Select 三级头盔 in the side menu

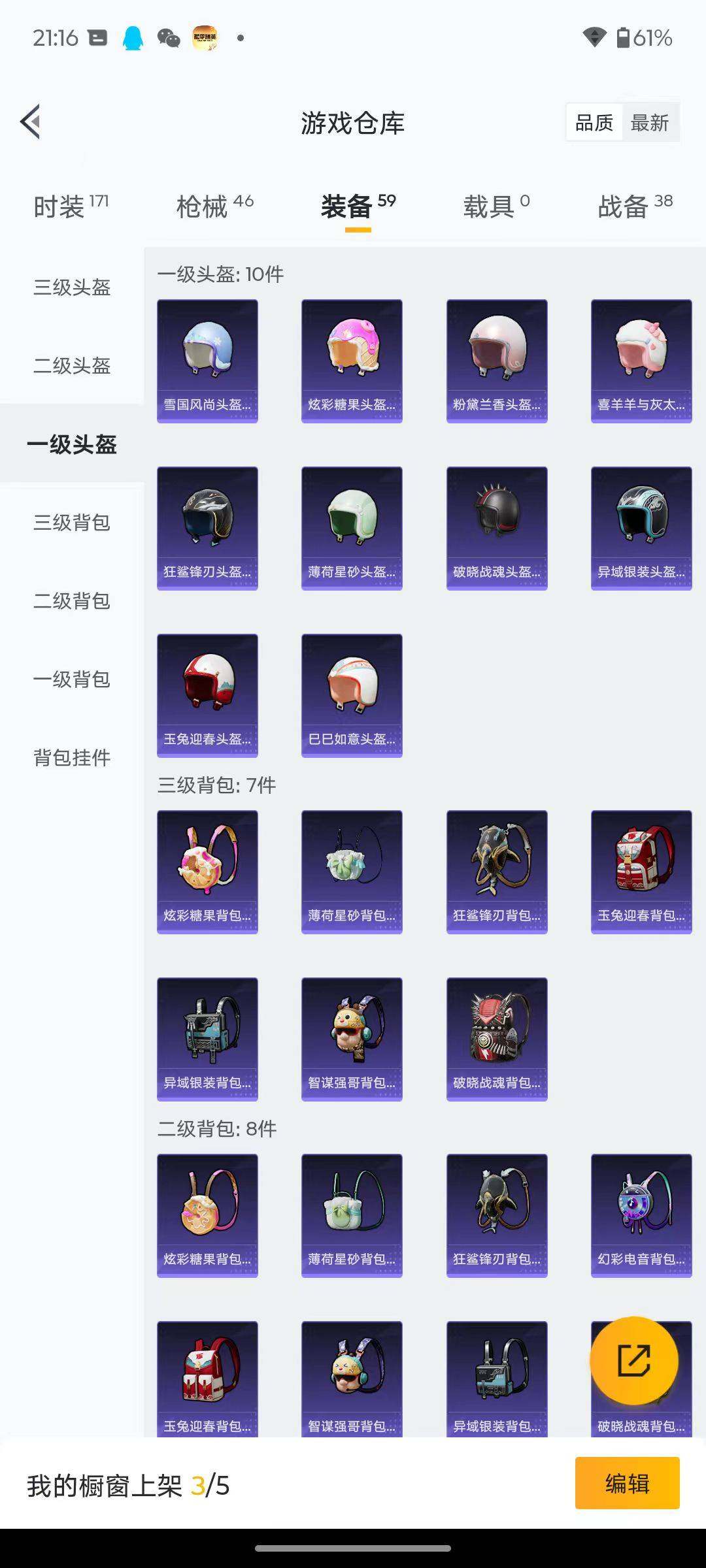click(72, 287)
